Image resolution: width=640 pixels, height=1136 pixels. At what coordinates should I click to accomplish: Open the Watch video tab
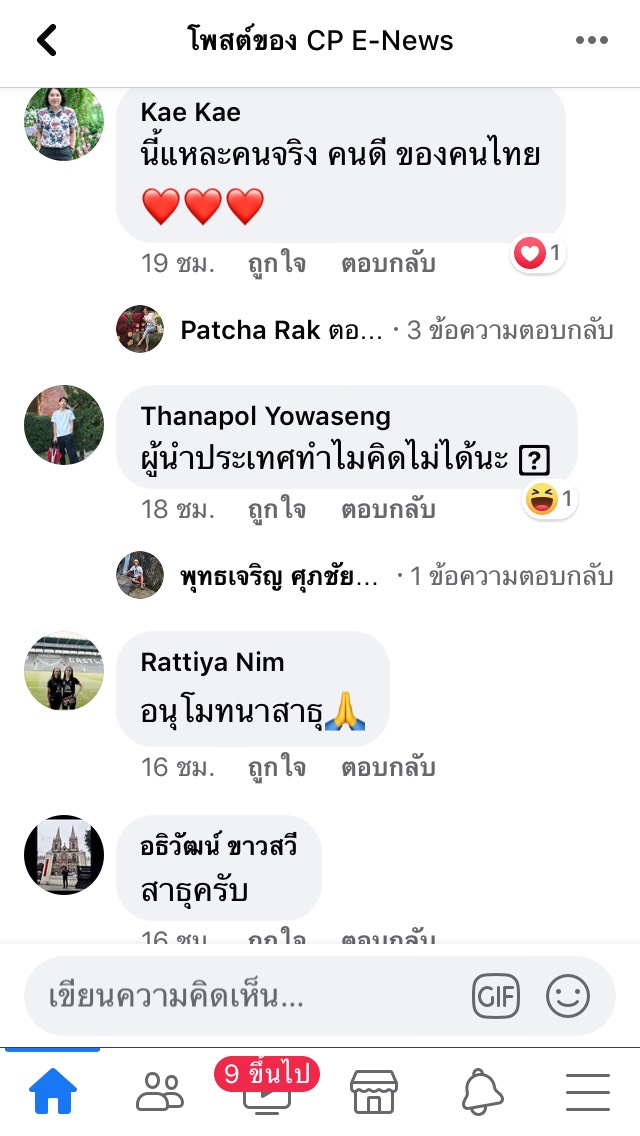[x=266, y=1092]
